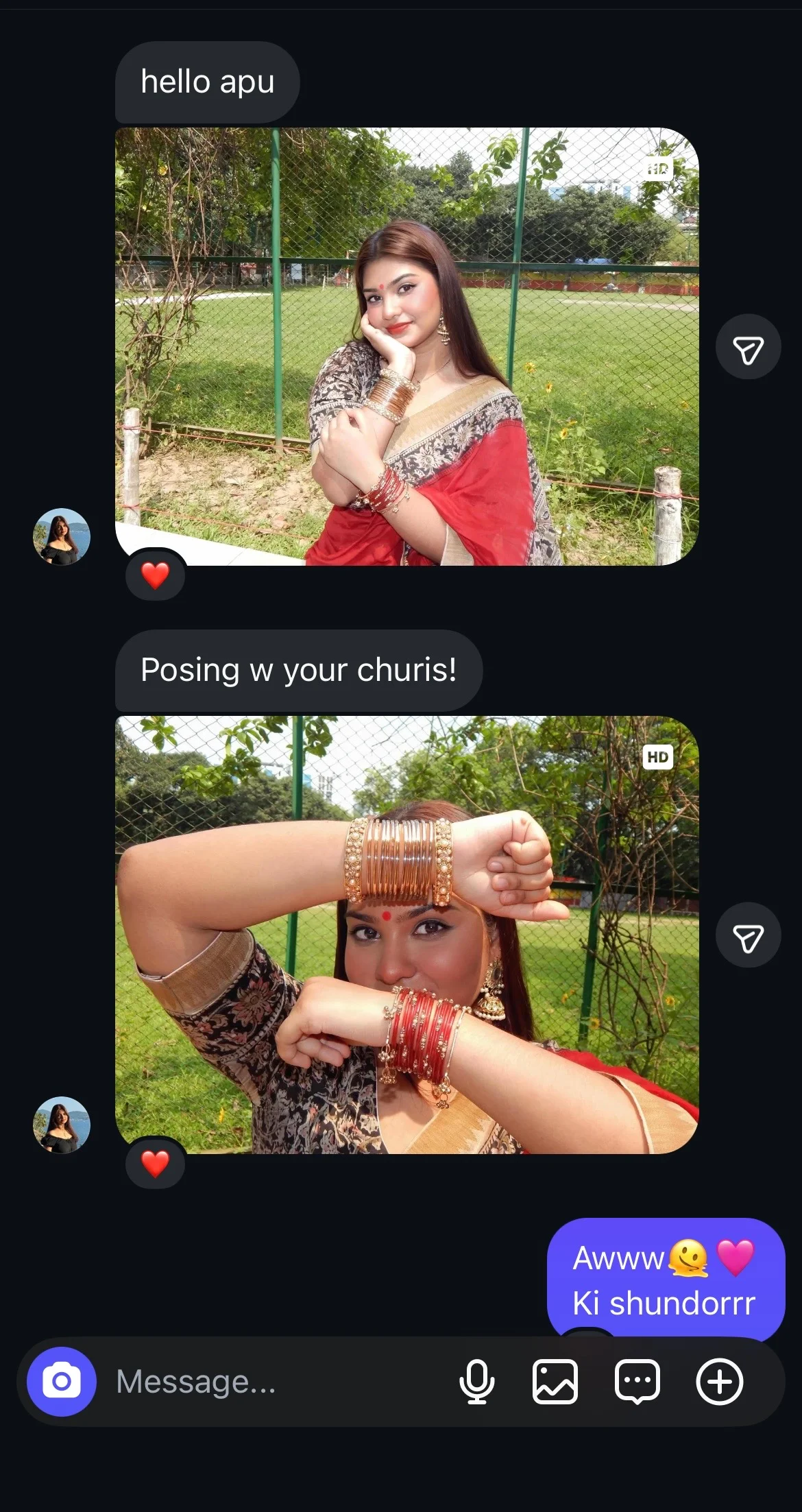Open the sticker and GIF chat bubble icon
802x1512 pixels.
tap(637, 1382)
